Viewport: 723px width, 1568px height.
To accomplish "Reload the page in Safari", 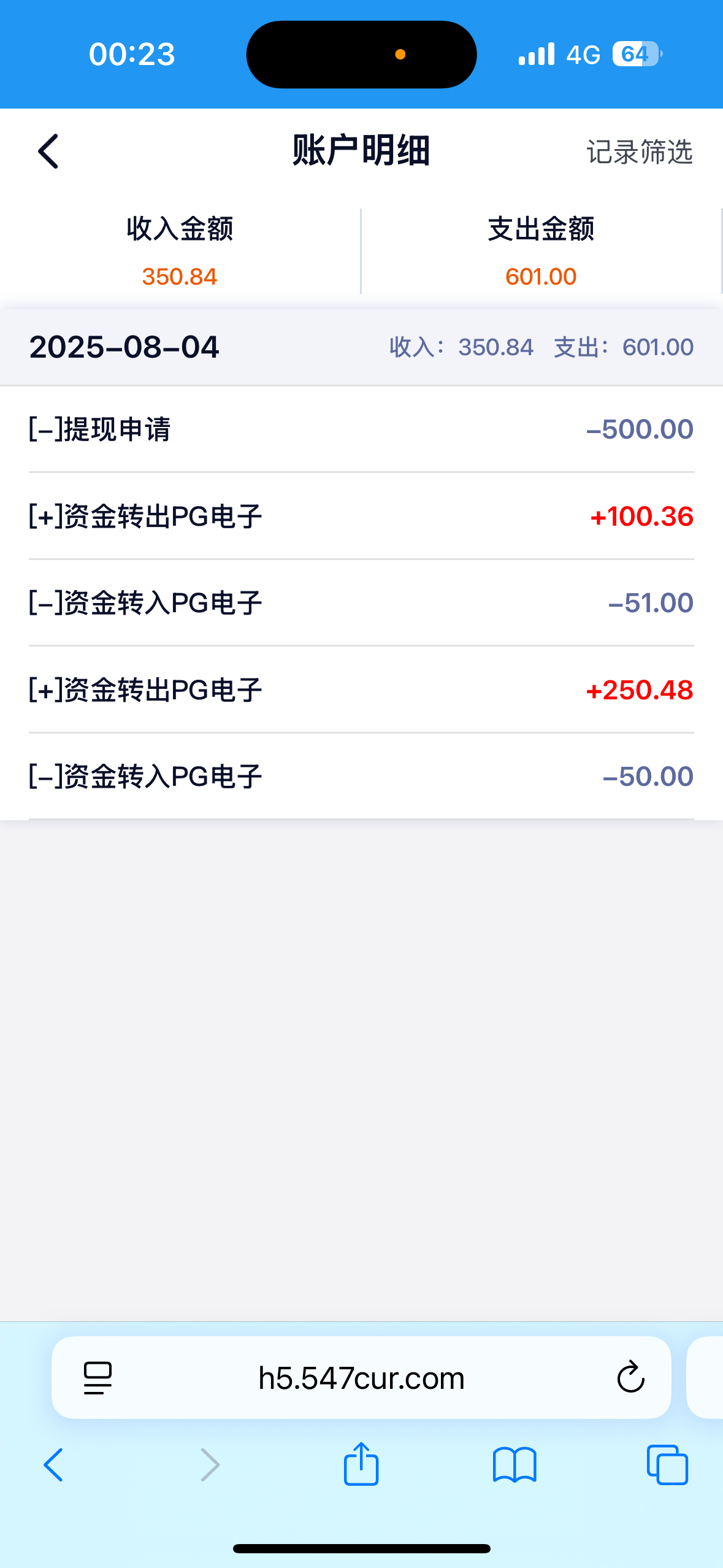I will [x=630, y=1378].
